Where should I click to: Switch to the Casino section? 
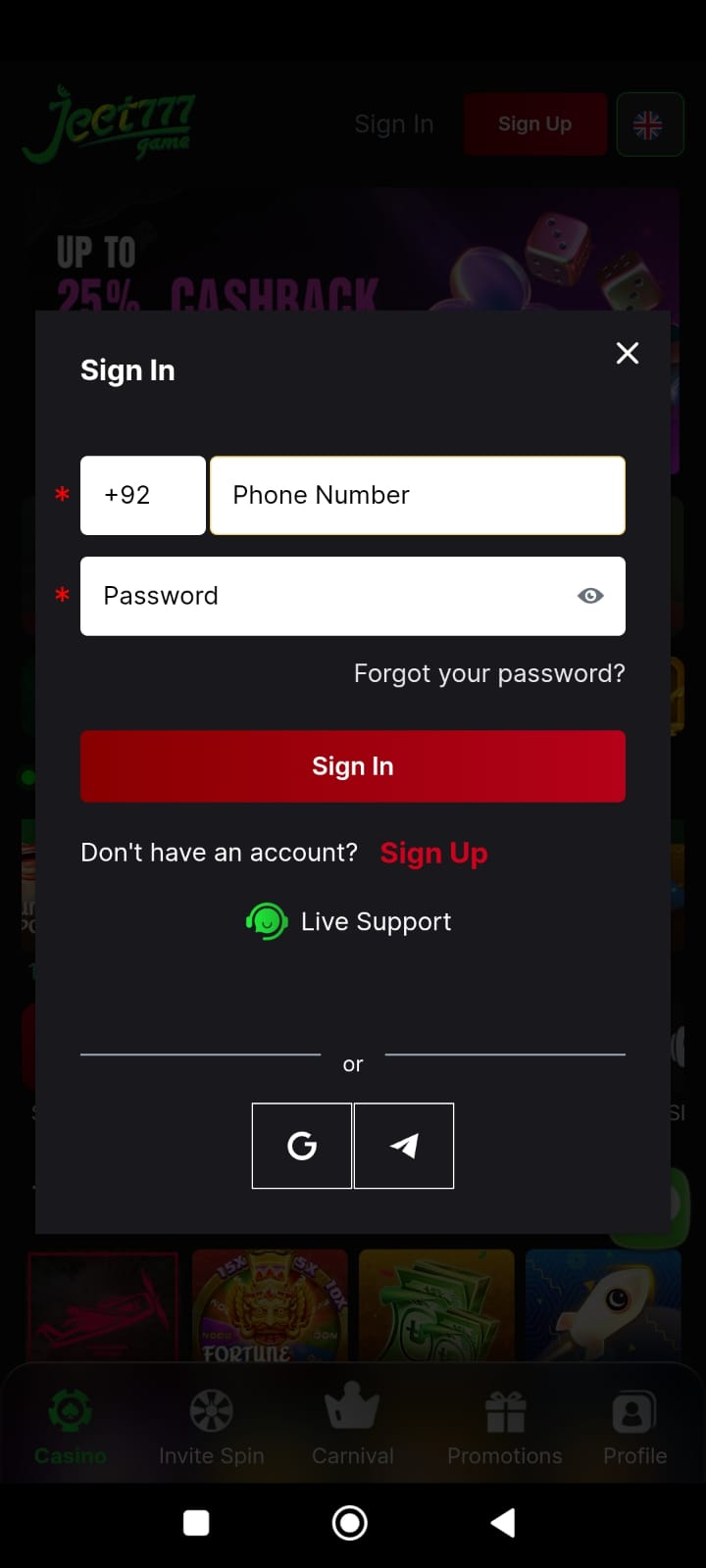[x=70, y=1426]
